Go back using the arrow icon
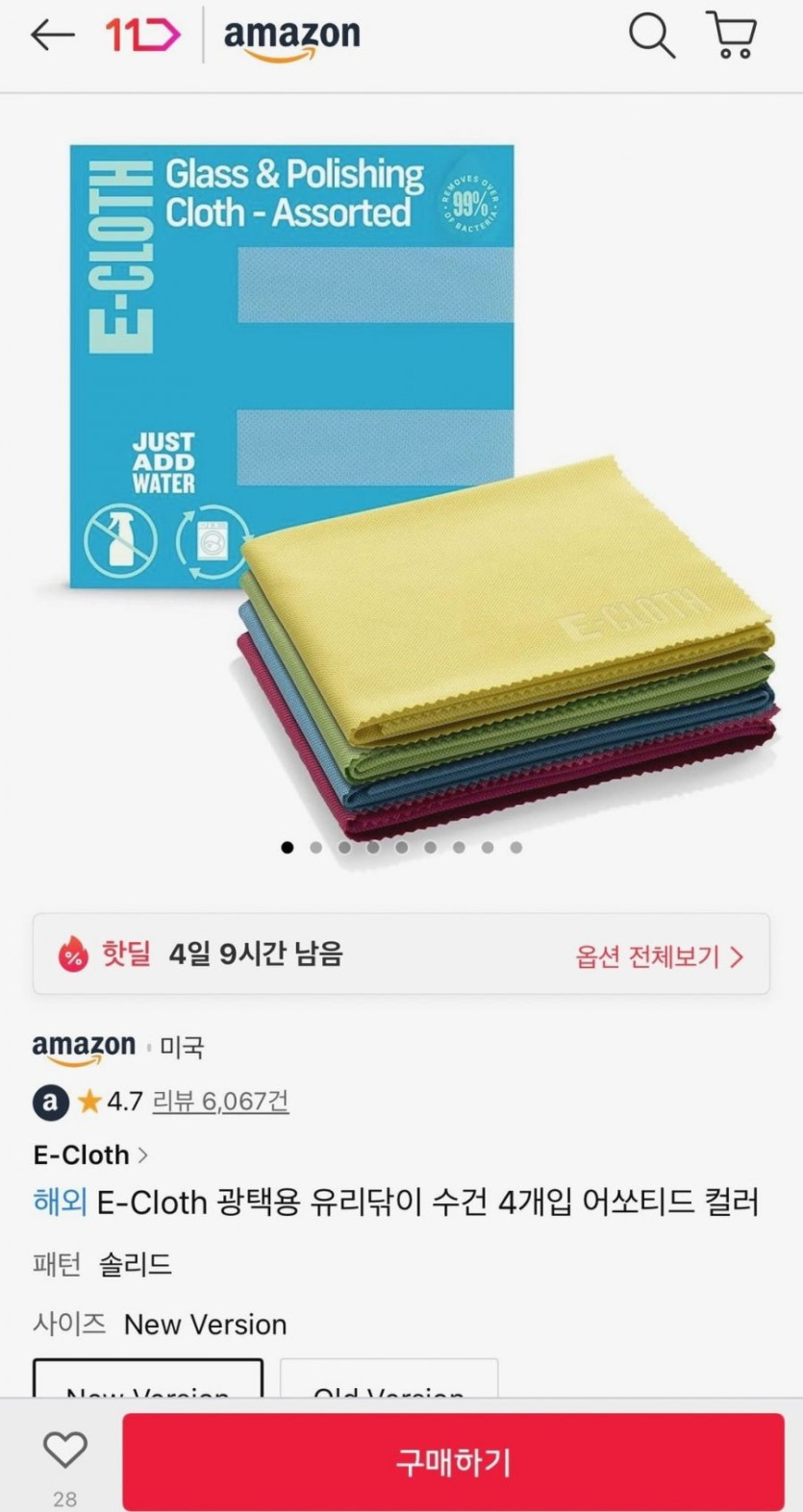This screenshot has height=1512, width=803. [x=52, y=36]
